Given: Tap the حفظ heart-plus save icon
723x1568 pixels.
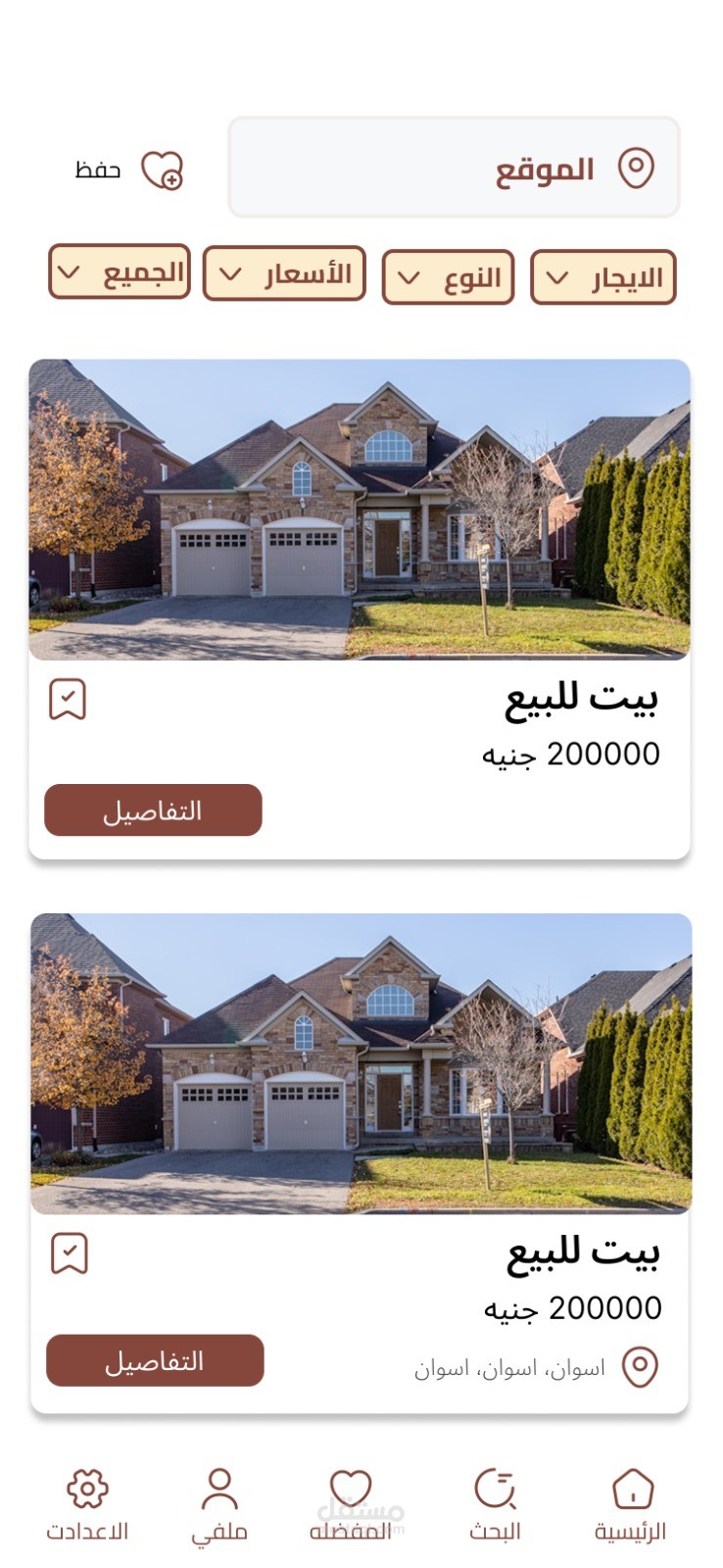Looking at the screenshot, I should (162, 169).
